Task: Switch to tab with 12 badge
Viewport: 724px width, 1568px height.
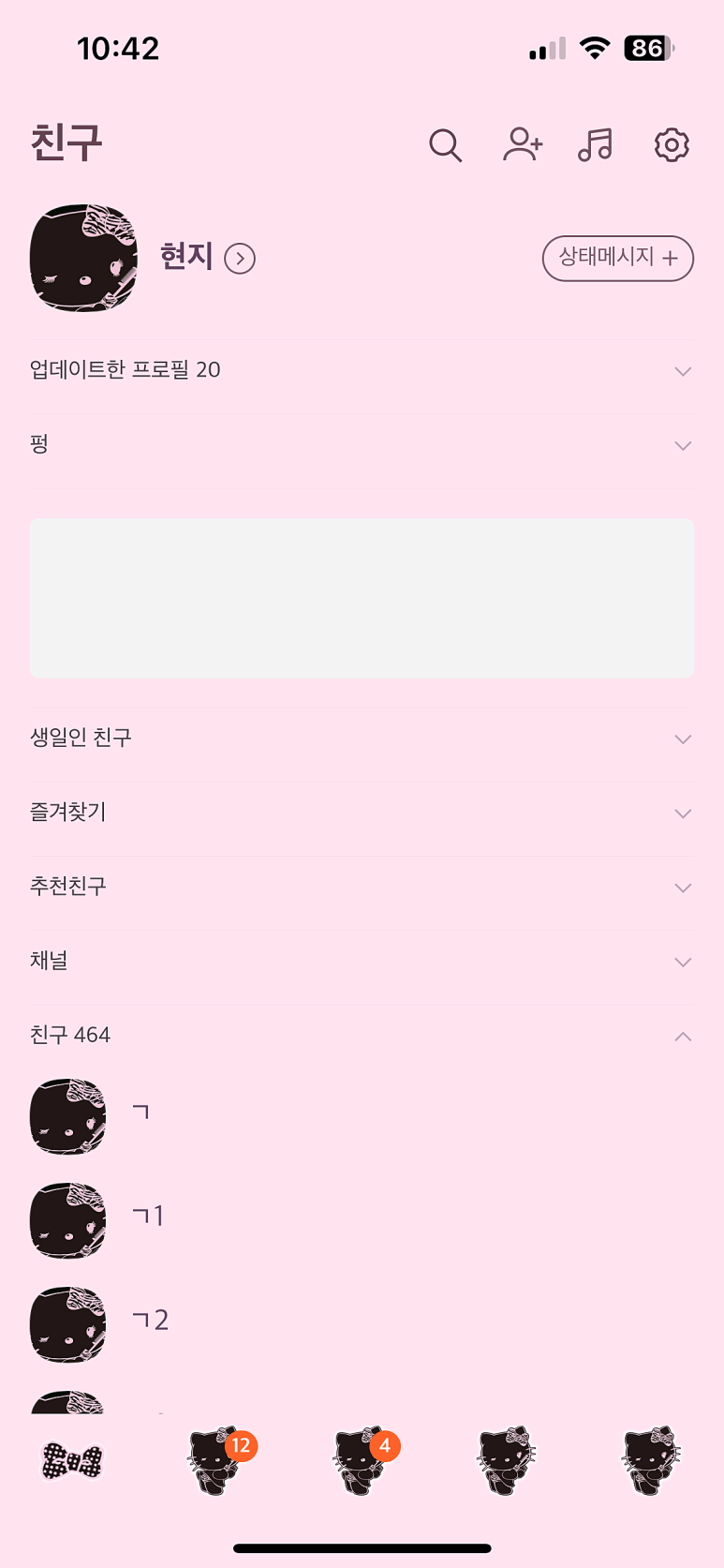Action: coord(218,1460)
